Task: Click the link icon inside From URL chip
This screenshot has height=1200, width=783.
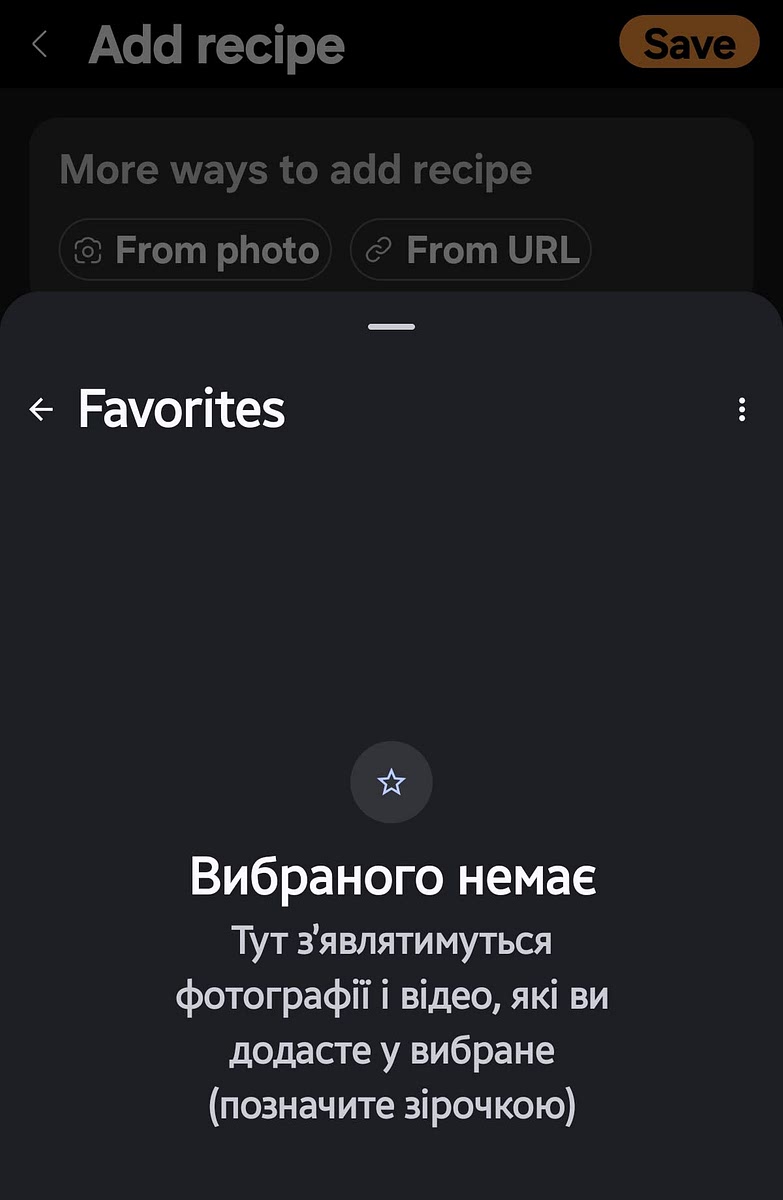Action: pos(378,250)
